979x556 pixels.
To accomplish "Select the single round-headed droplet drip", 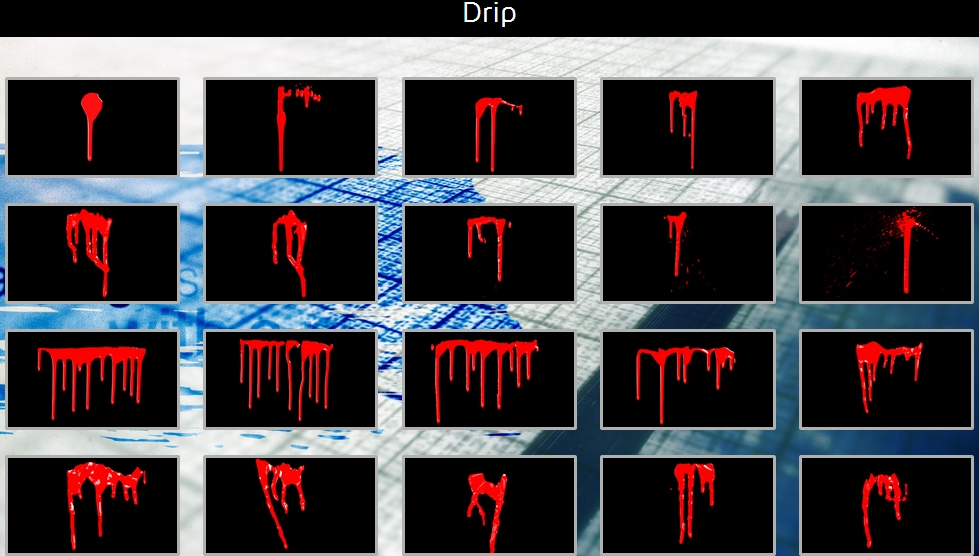I will click(x=92, y=127).
